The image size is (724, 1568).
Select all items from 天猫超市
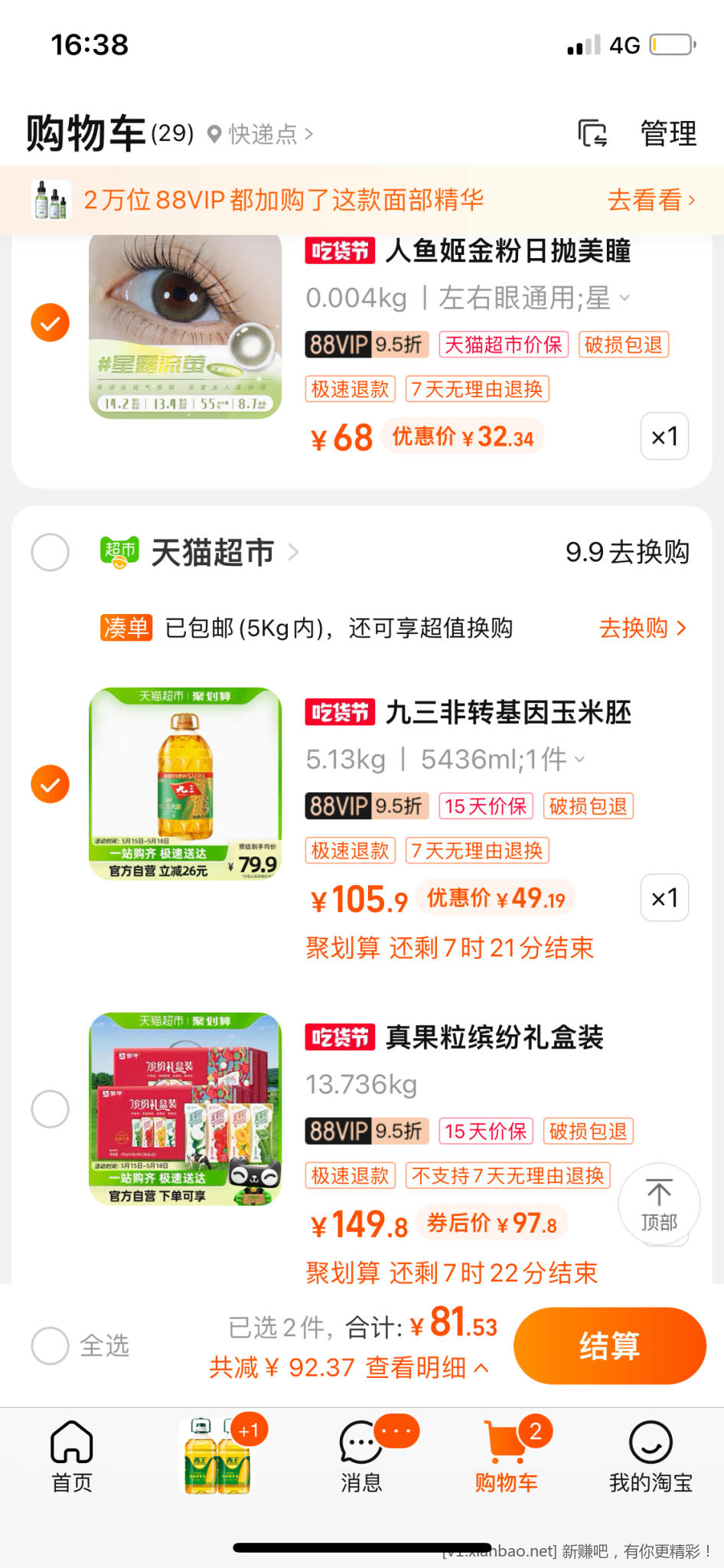(51, 552)
